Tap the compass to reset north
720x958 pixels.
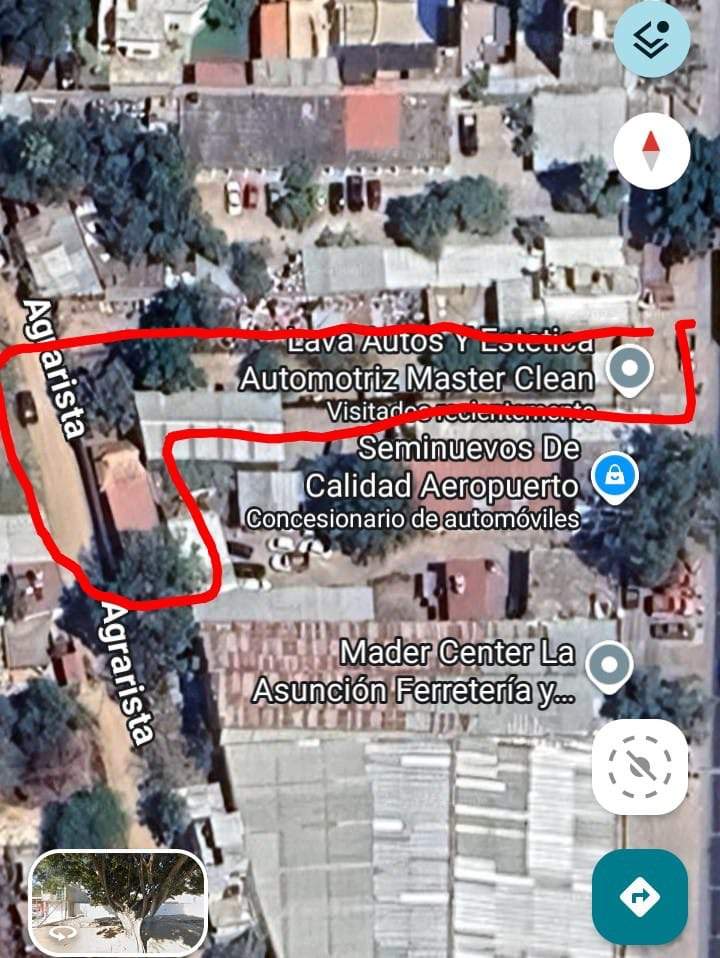[651, 151]
